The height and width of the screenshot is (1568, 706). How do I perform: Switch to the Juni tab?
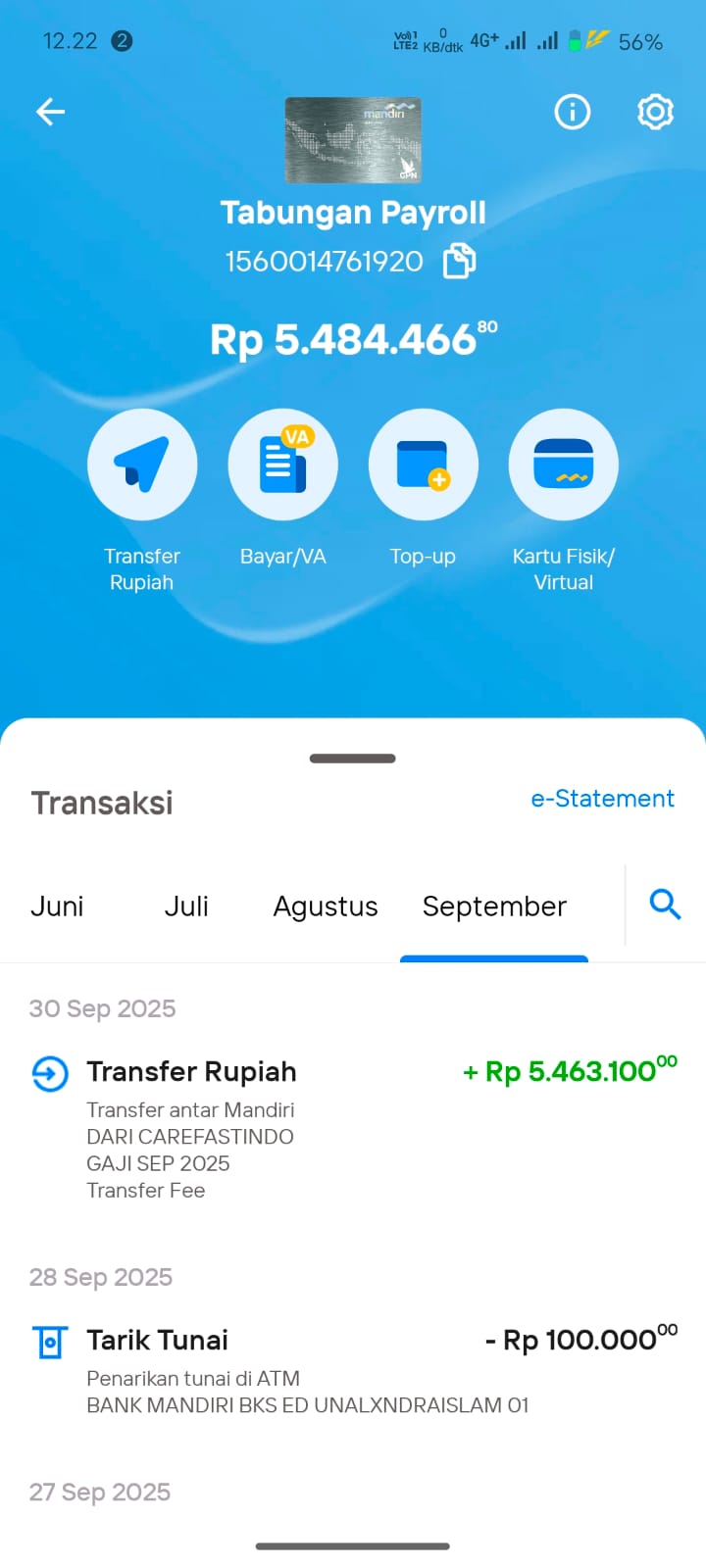point(57,906)
